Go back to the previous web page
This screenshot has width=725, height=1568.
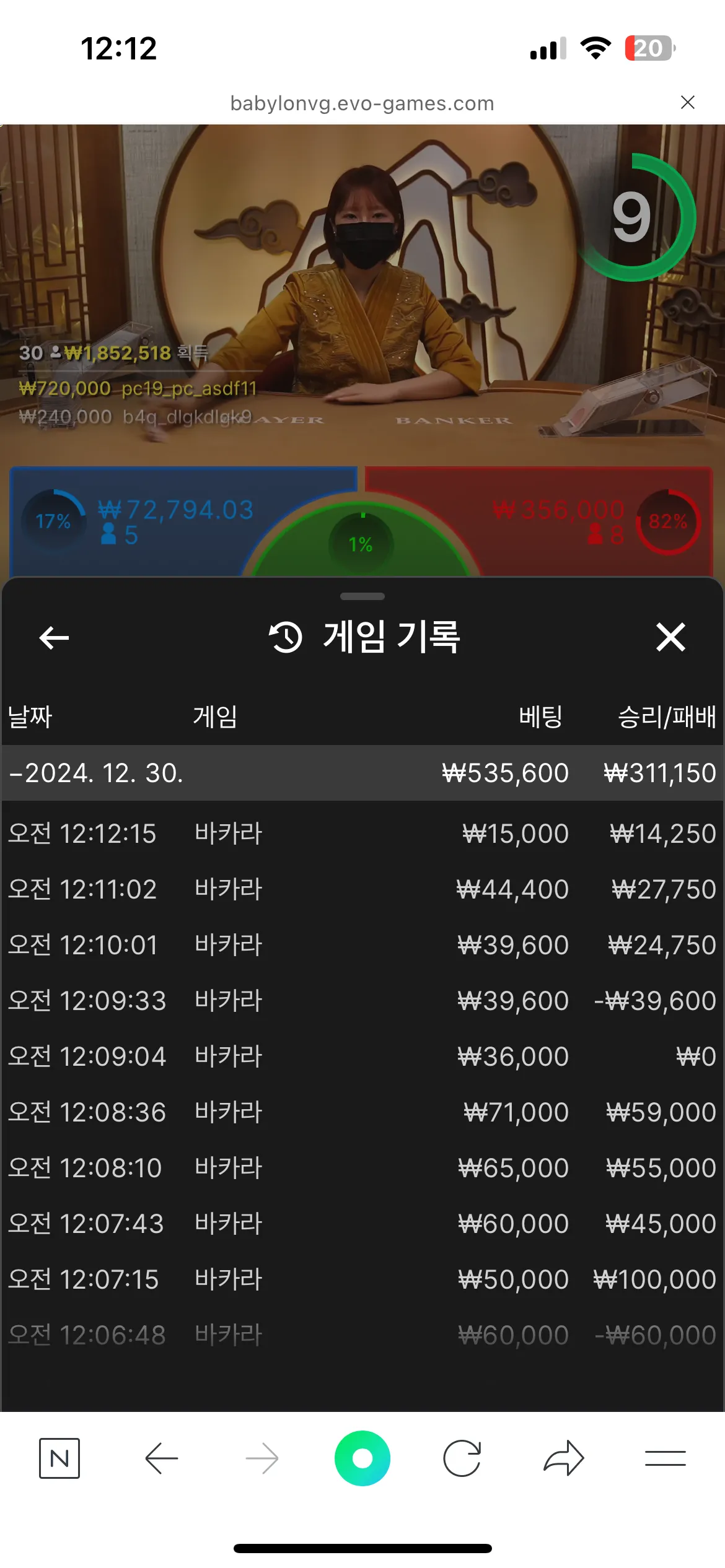(162, 1458)
